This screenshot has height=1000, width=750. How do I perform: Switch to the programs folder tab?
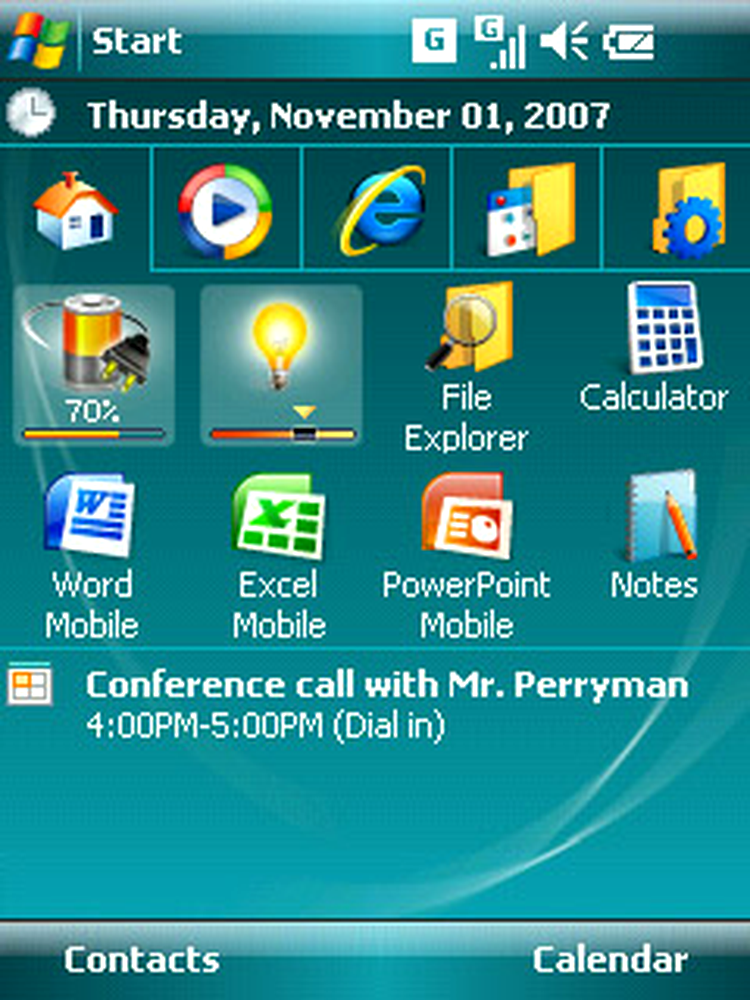coord(528,210)
